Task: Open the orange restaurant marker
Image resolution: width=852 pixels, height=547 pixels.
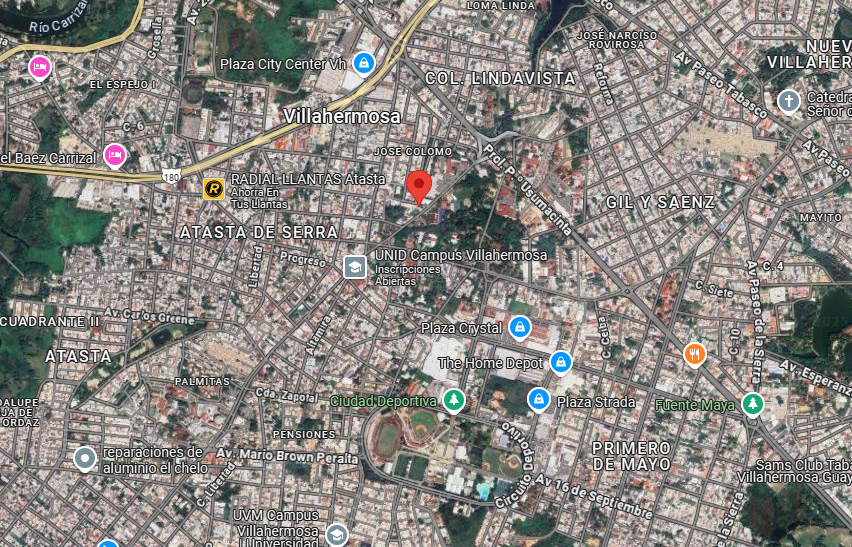Action: [694, 355]
